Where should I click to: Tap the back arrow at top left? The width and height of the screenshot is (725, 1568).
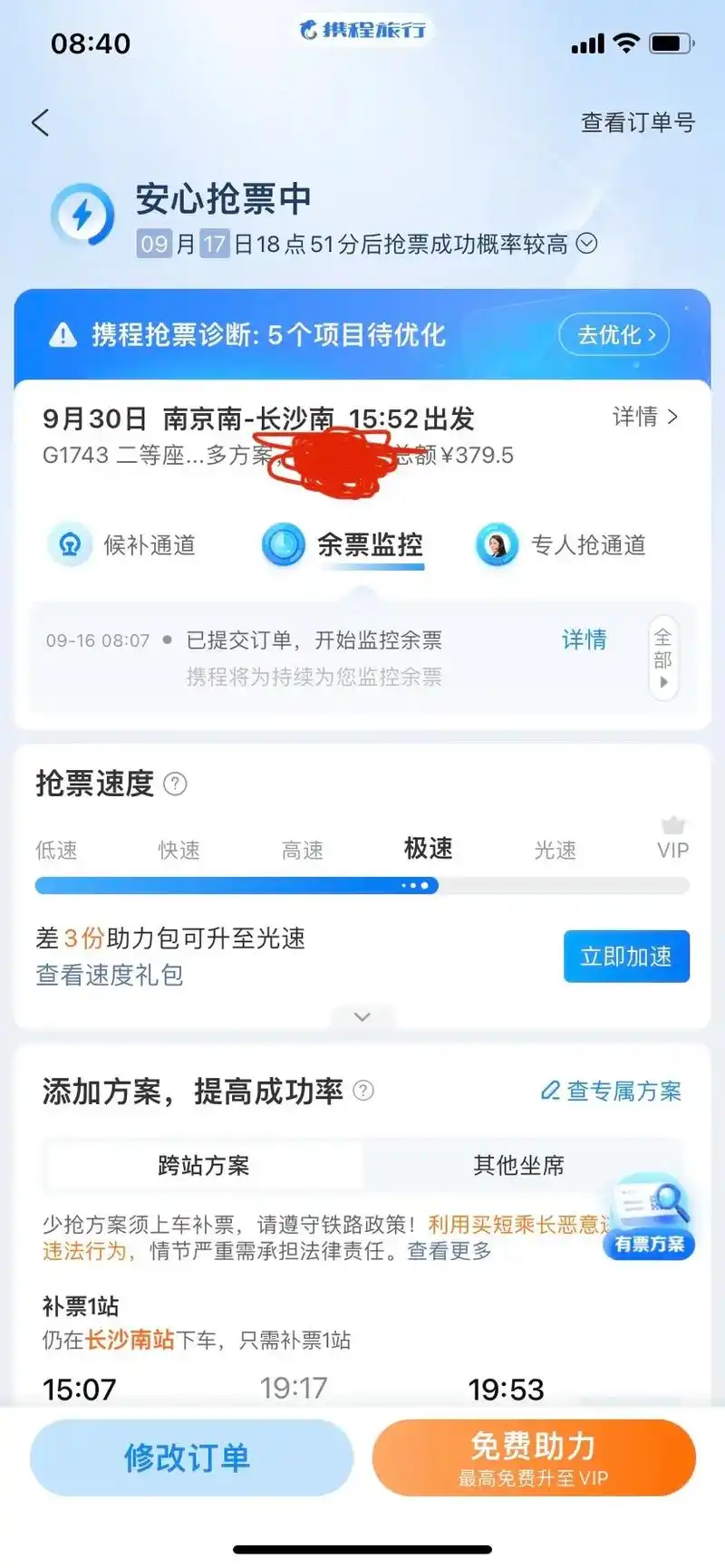pyautogui.click(x=40, y=121)
